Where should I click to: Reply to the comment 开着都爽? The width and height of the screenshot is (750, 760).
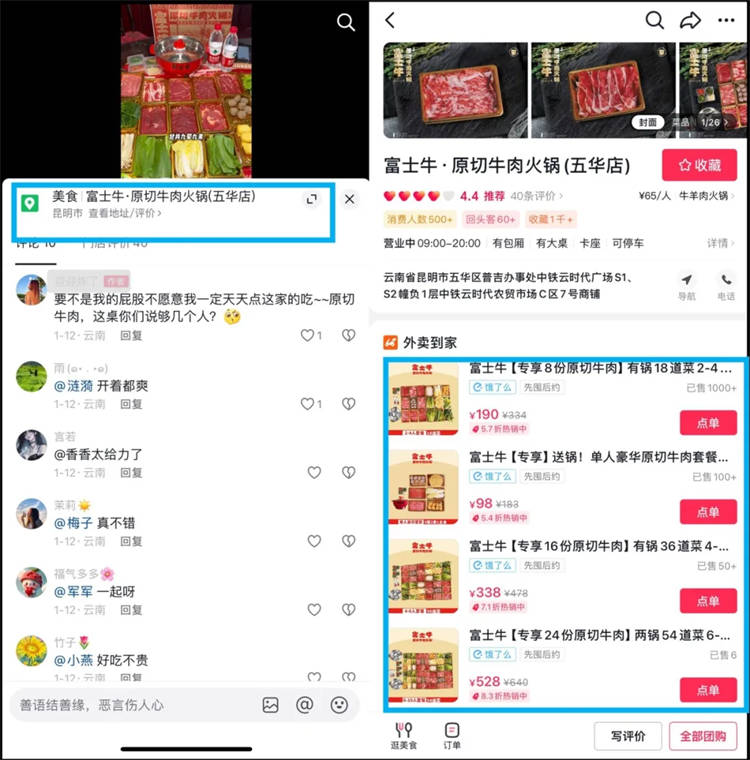pyautogui.click(x=131, y=404)
